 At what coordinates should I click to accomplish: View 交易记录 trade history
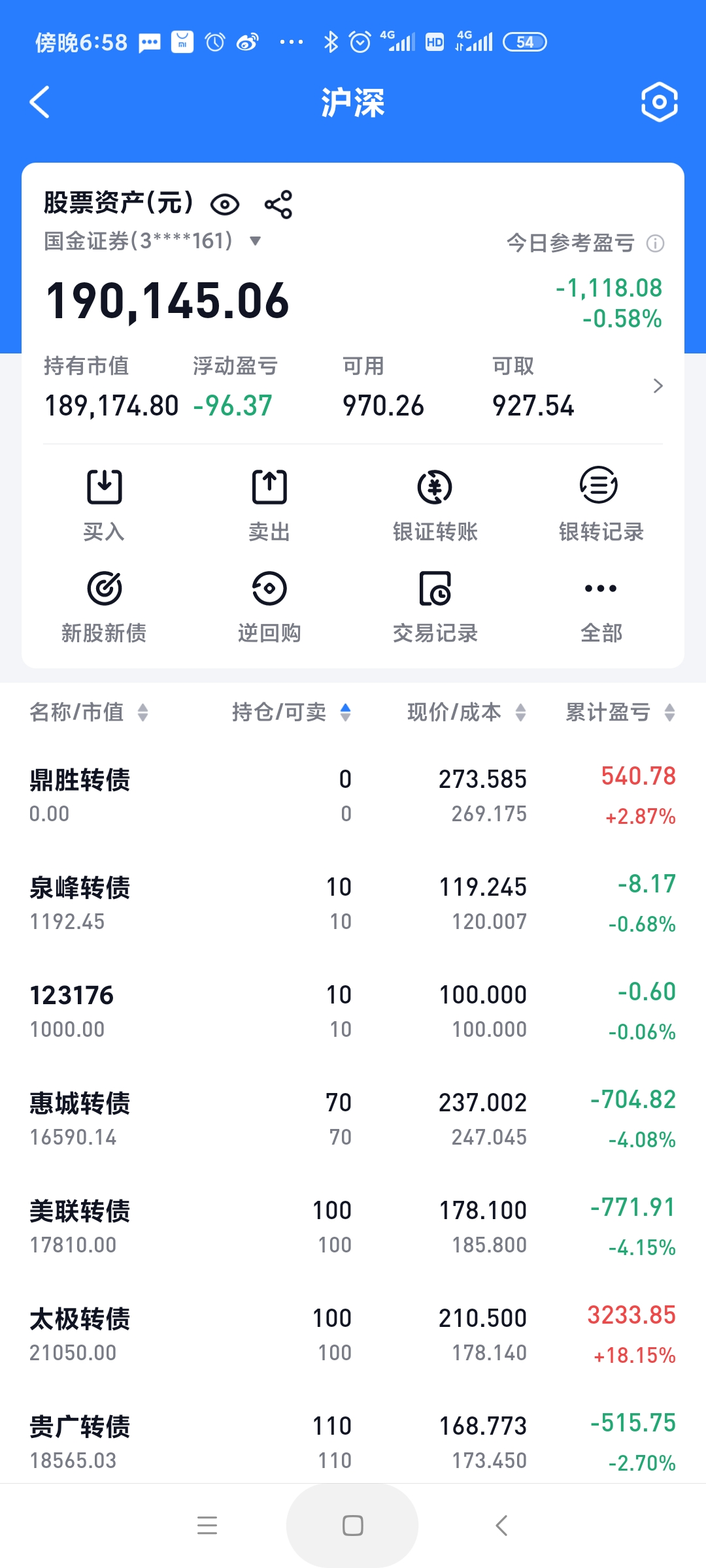[x=435, y=606]
